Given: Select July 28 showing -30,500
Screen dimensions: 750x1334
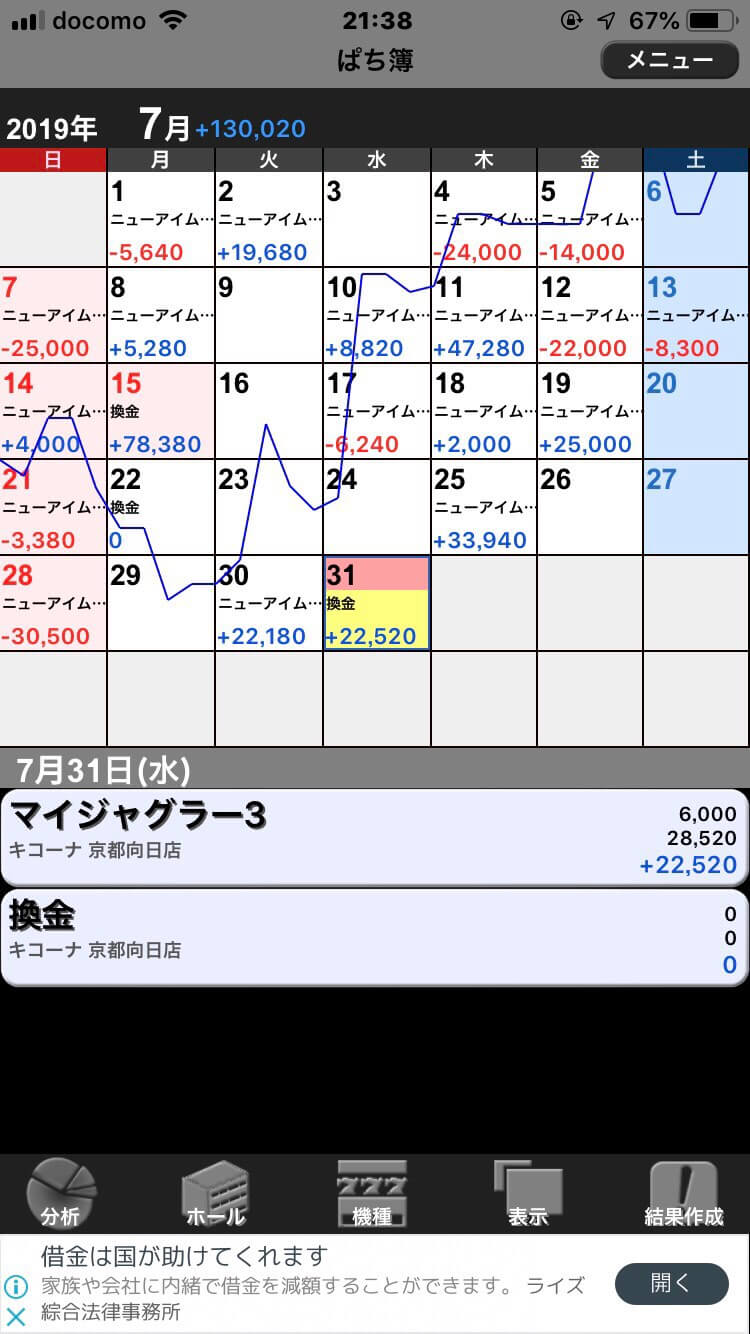Looking at the screenshot, I should click(53, 603).
